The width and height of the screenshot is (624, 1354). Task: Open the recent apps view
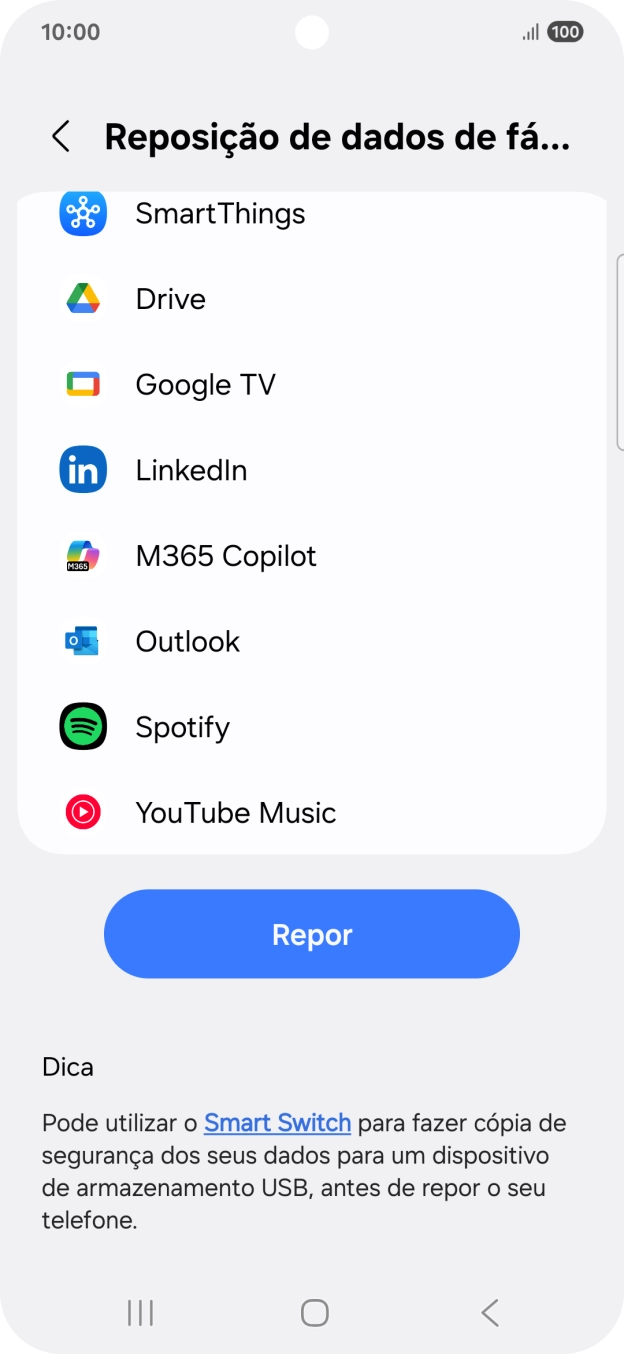tap(140, 1312)
